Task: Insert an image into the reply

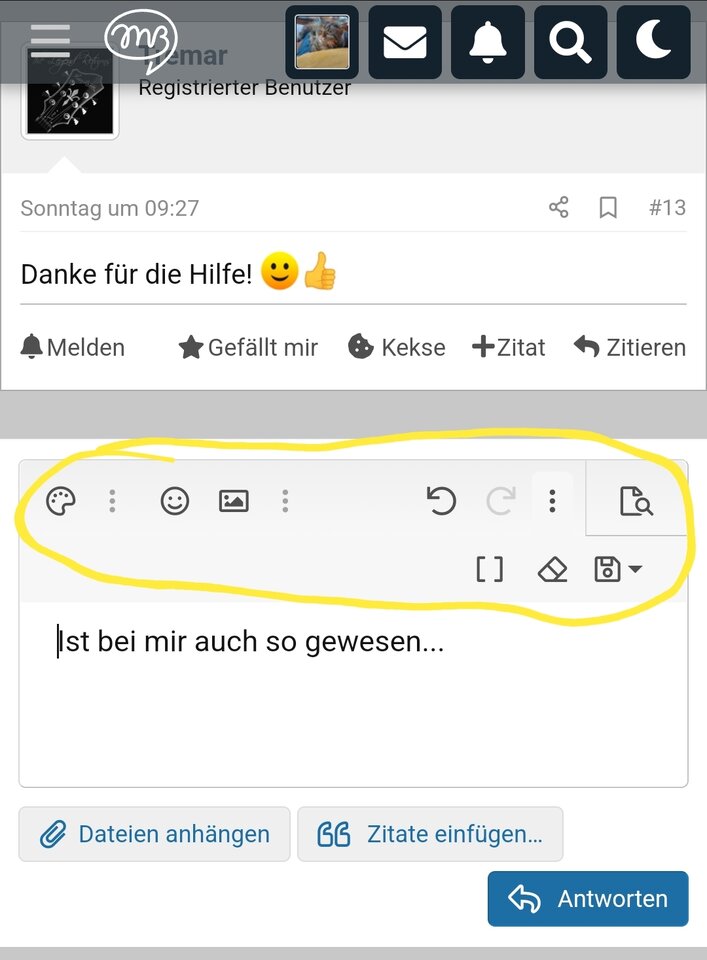Action: coord(234,501)
